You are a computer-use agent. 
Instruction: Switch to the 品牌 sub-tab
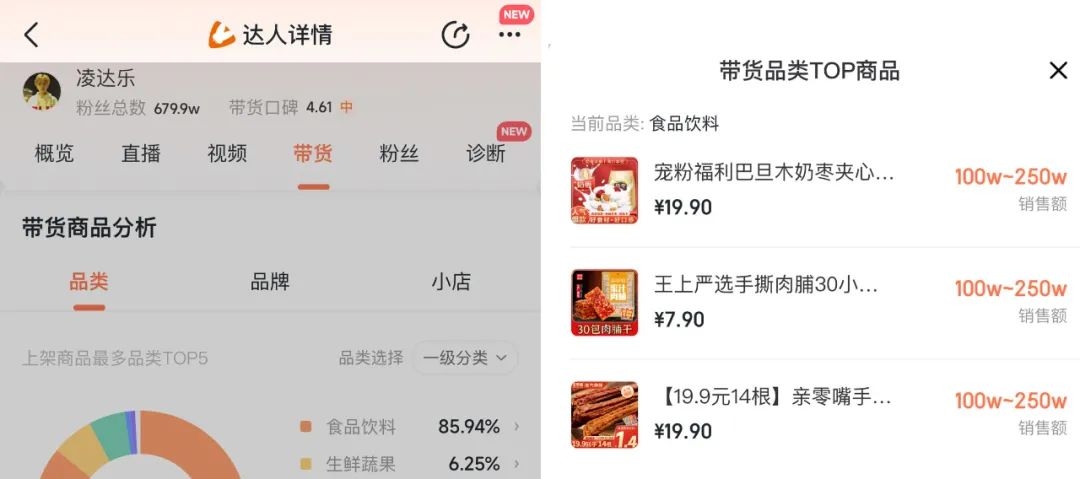click(x=270, y=282)
